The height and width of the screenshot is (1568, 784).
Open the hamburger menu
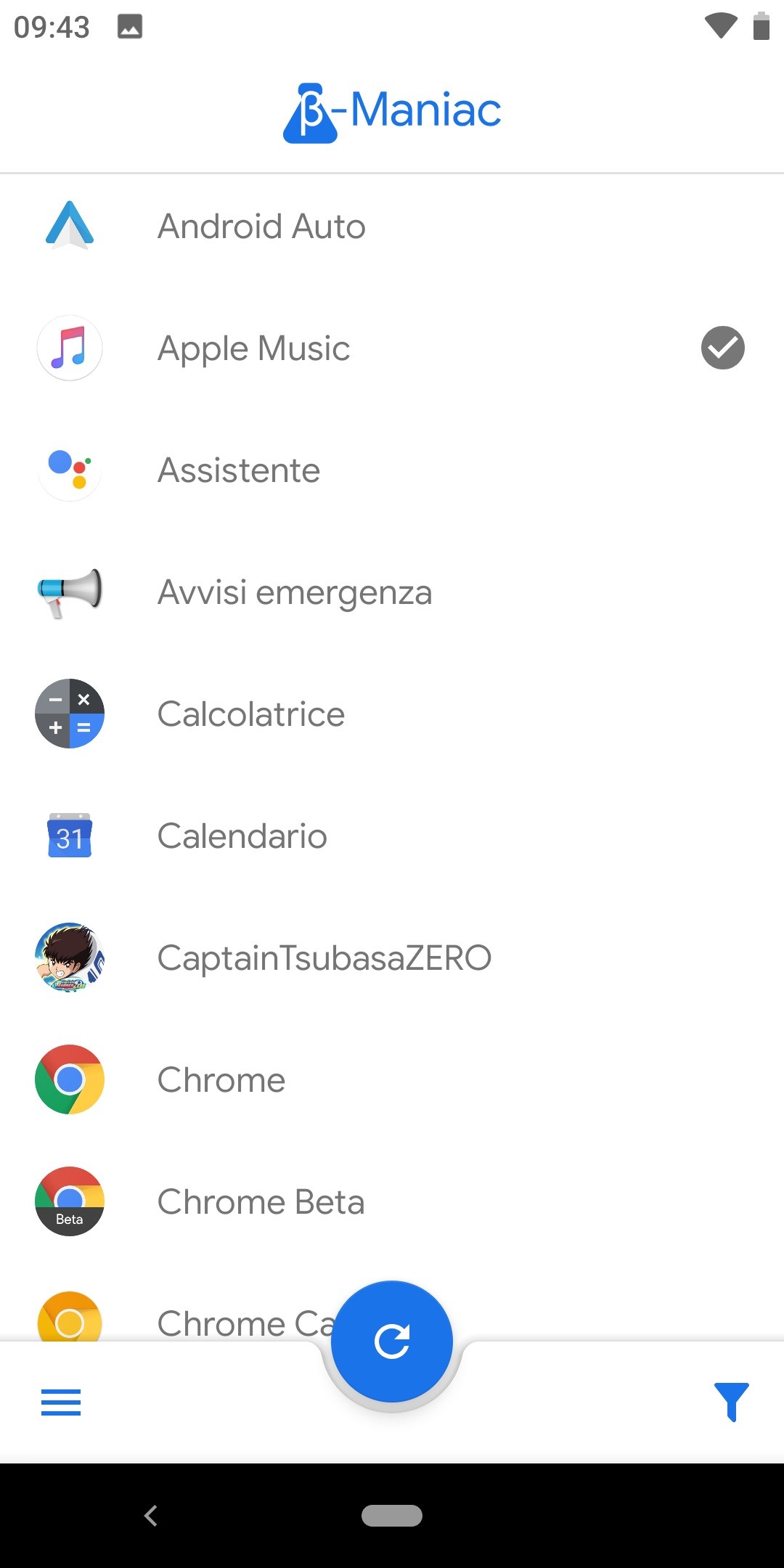click(61, 1402)
